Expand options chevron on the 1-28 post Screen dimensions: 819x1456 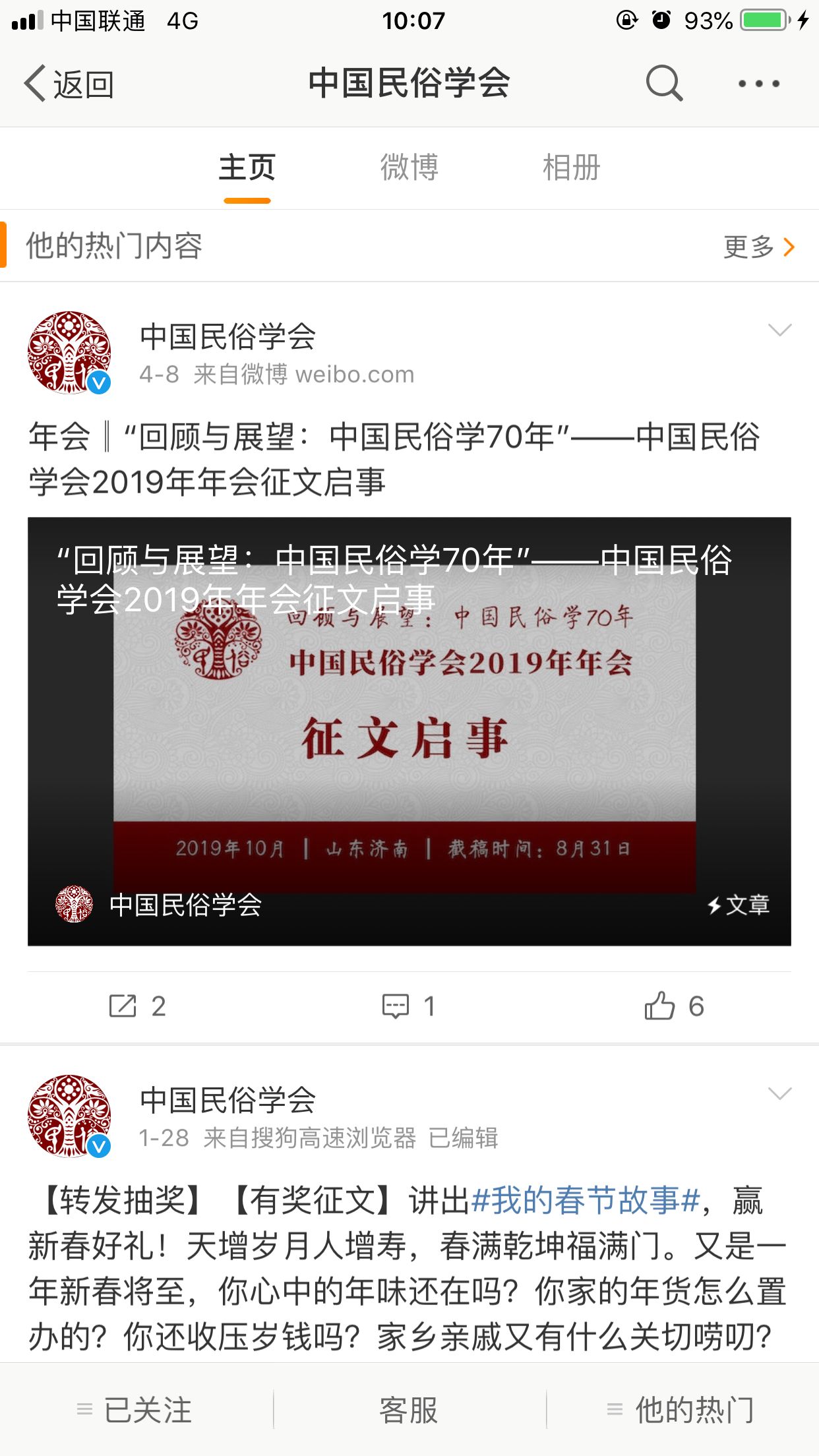779,1093
